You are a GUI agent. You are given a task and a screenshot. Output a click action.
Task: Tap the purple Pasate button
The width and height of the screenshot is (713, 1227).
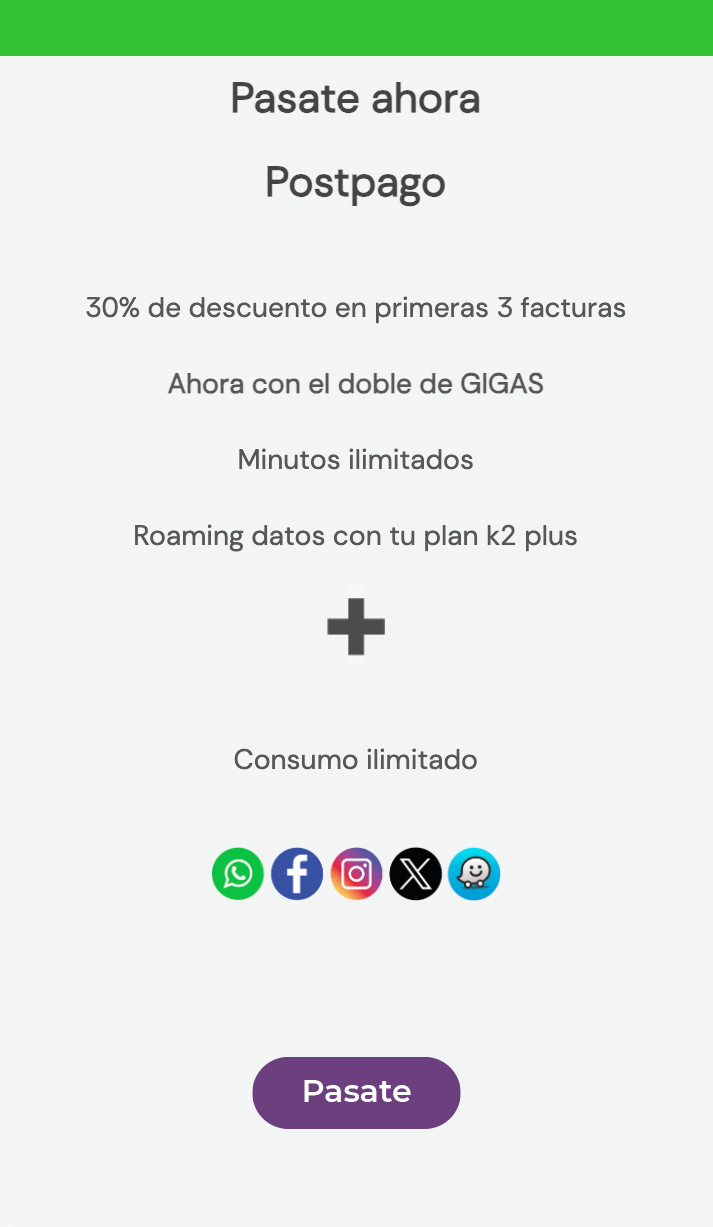[356, 1092]
